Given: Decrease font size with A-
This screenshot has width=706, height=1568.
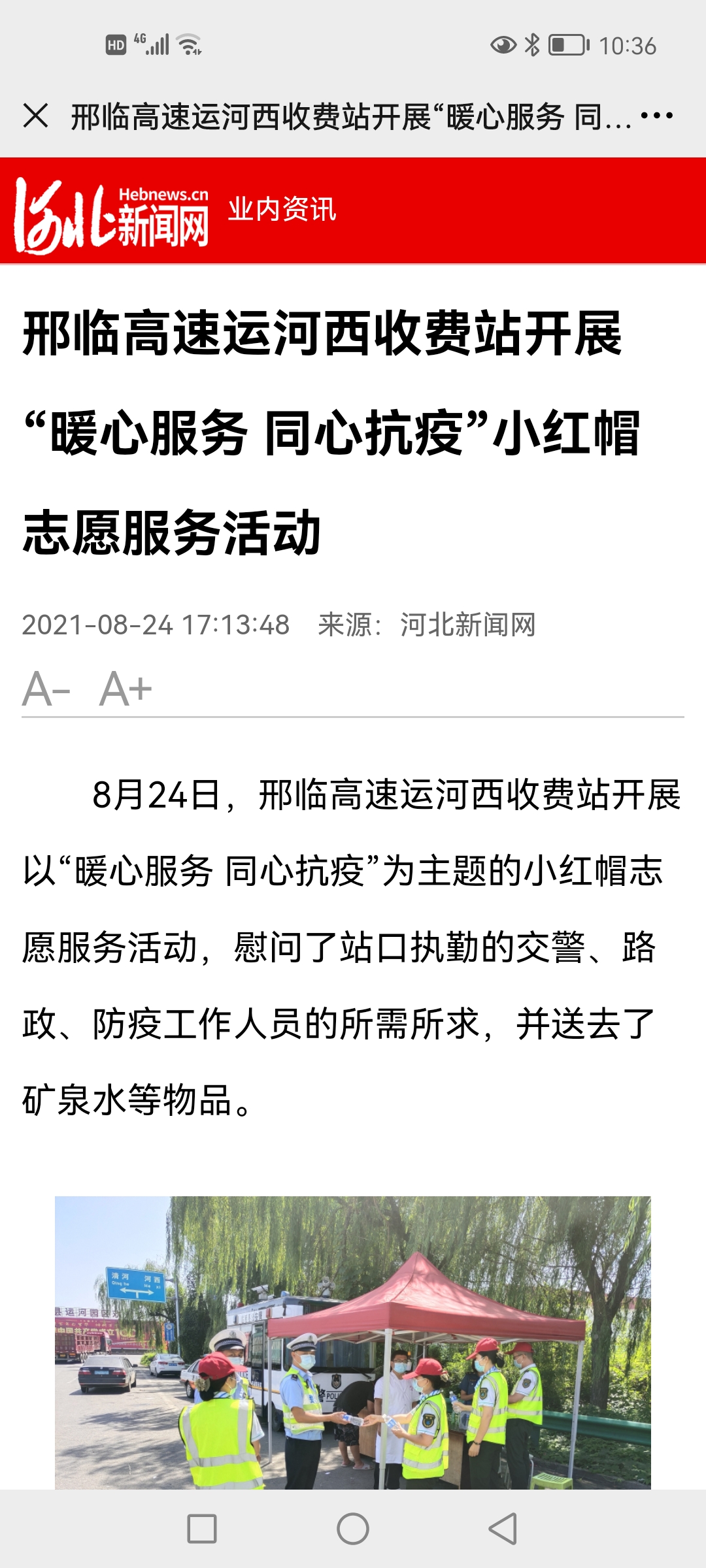Looking at the screenshot, I should 46,689.
